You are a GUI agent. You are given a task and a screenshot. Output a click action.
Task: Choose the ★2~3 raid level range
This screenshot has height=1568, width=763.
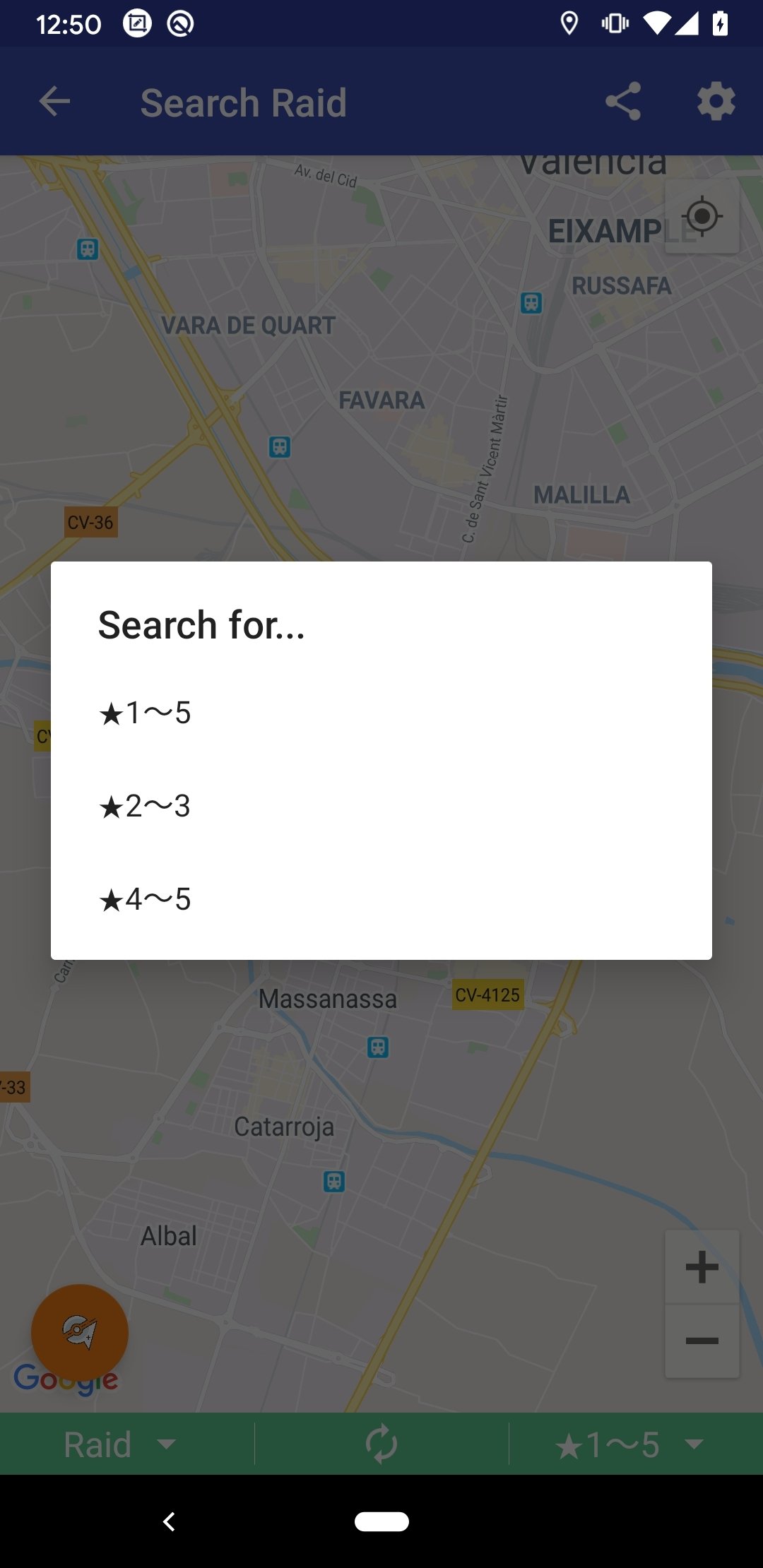click(381, 806)
